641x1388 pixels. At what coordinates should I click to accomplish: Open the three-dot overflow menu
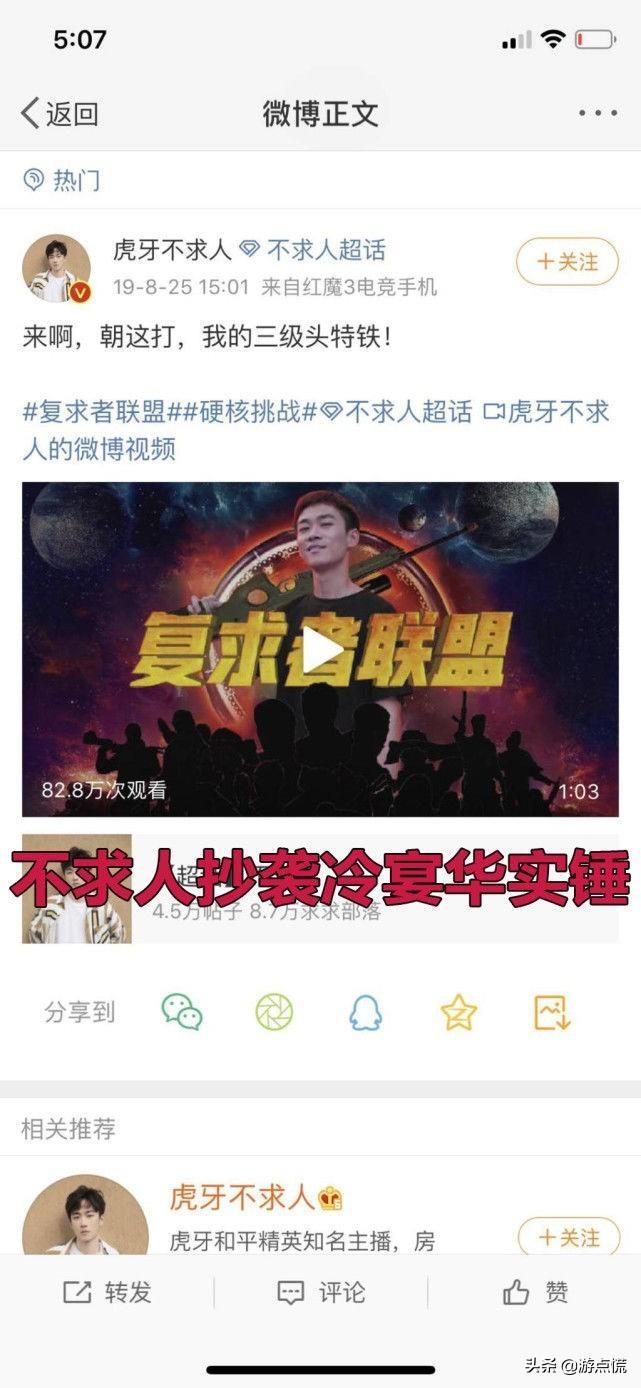[x=597, y=113]
